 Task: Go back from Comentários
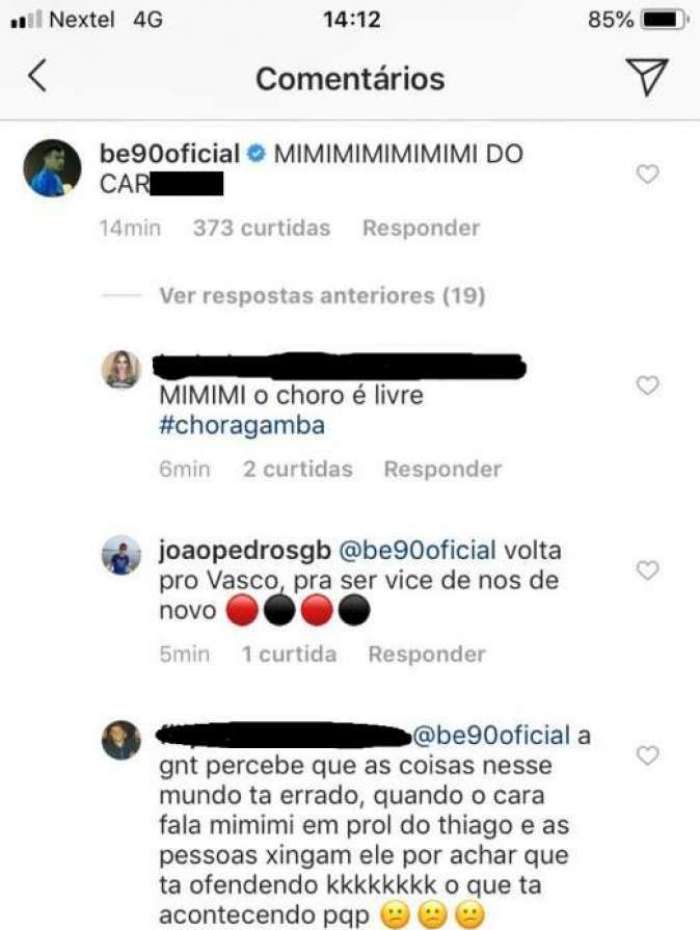point(37,77)
